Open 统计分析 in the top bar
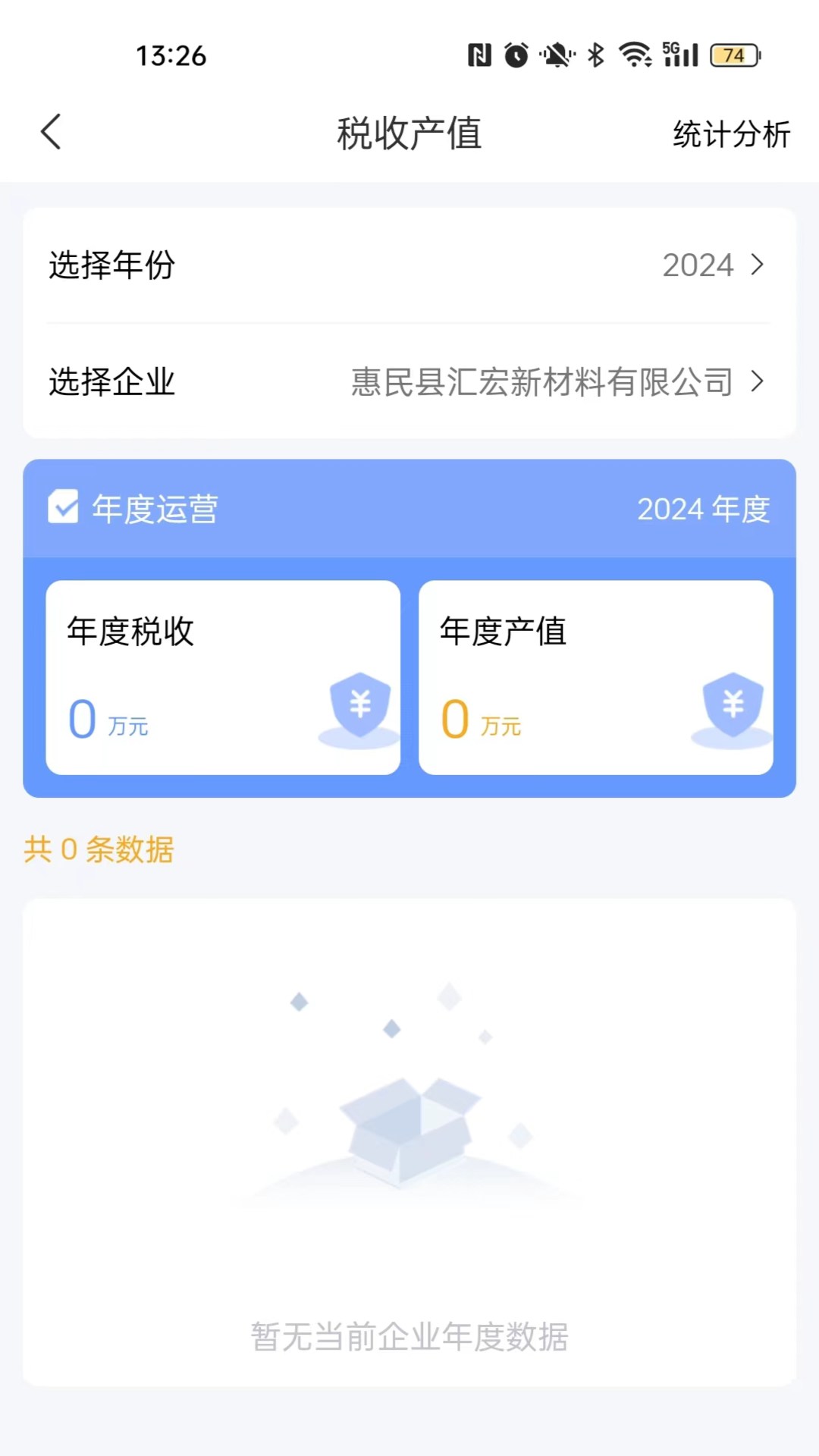The width and height of the screenshot is (819, 1456). pos(730,133)
